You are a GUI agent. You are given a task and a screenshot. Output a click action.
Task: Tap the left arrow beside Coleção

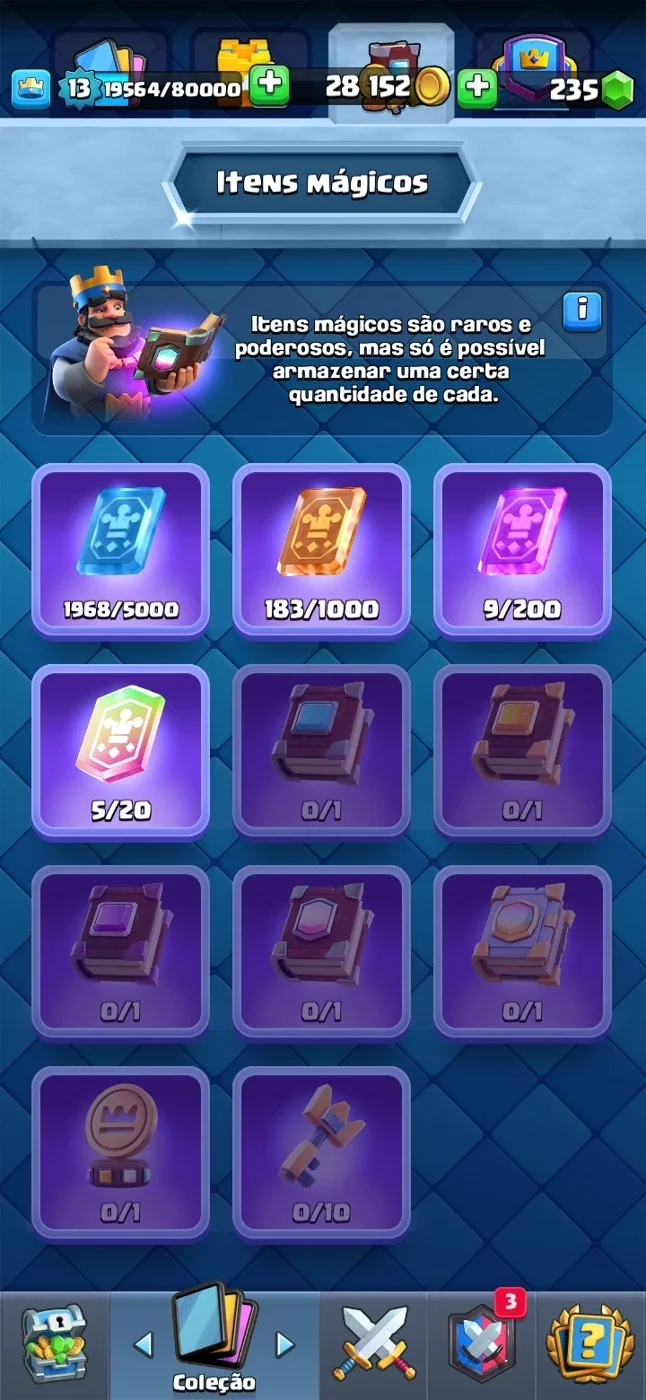pos(143,1344)
